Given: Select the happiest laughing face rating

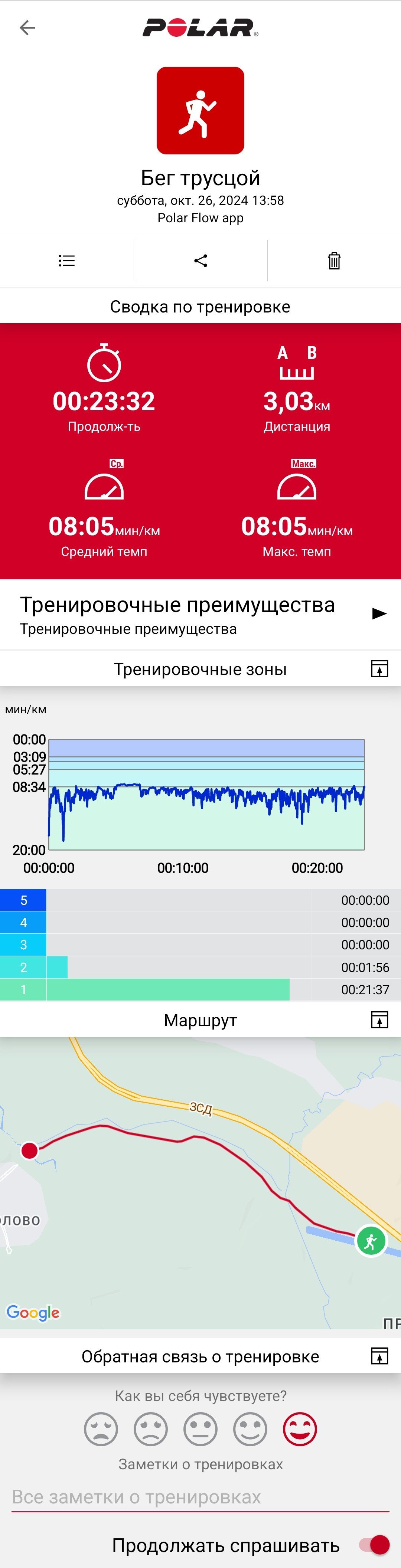Looking at the screenshot, I should (300, 1428).
